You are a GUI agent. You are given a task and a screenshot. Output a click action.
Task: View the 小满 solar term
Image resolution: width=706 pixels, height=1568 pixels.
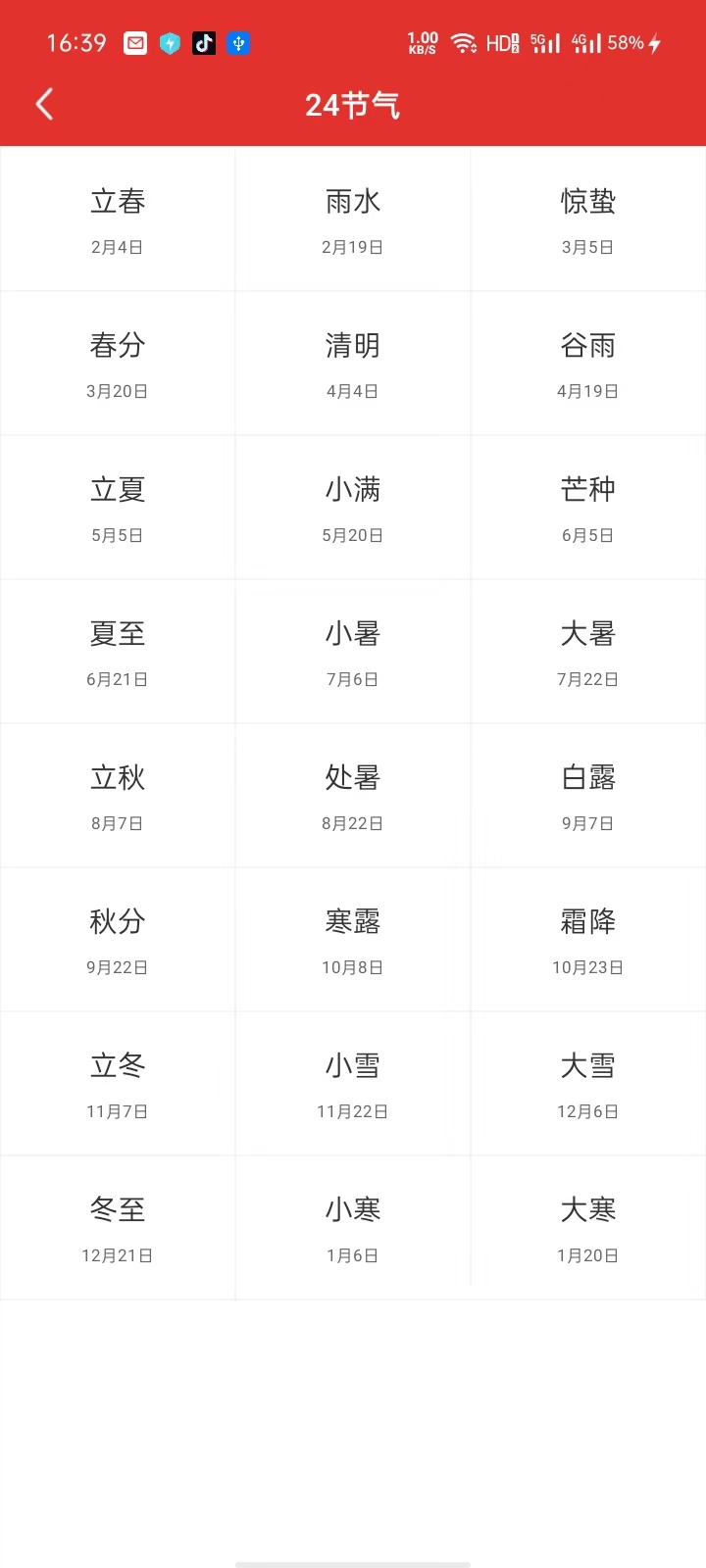tap(353, 508)
